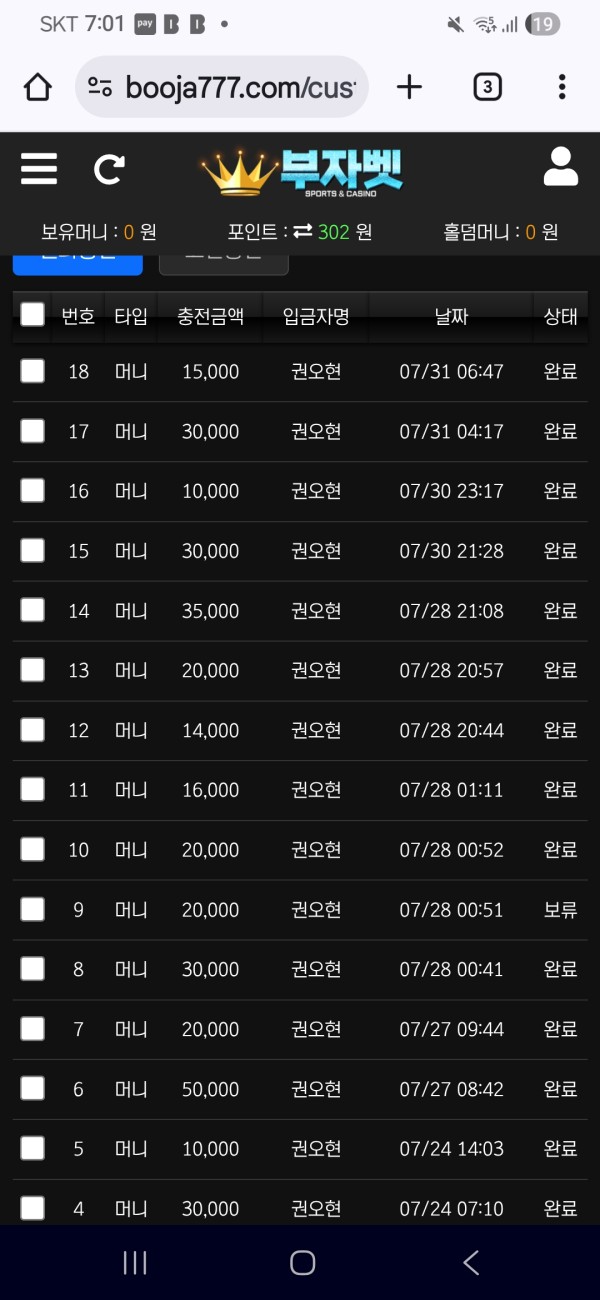Image resolution: width=600 pixels, height=1300 pixels.
Task: Tick the checkbox for row 14
Action: coord(33,610)
